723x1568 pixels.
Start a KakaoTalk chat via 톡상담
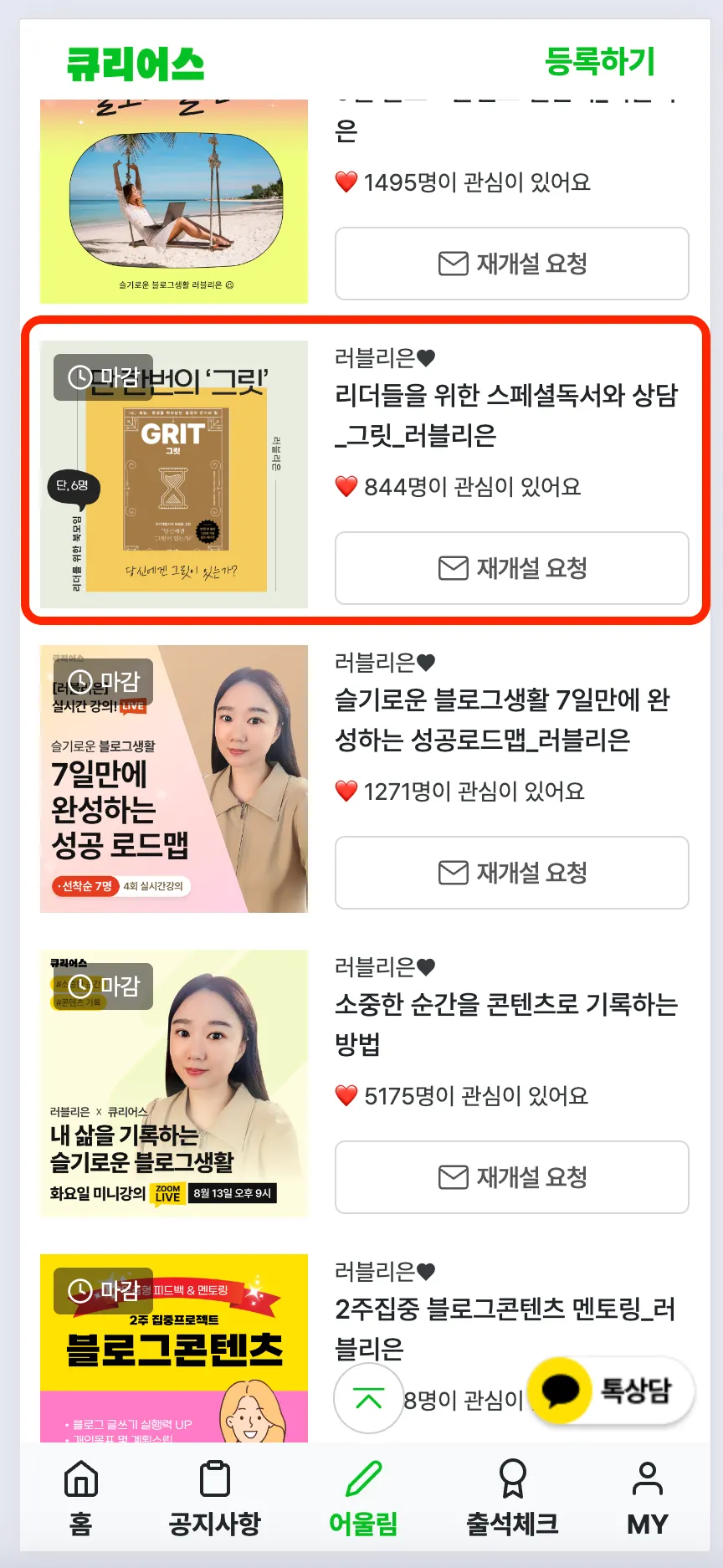click(611, 1391)
